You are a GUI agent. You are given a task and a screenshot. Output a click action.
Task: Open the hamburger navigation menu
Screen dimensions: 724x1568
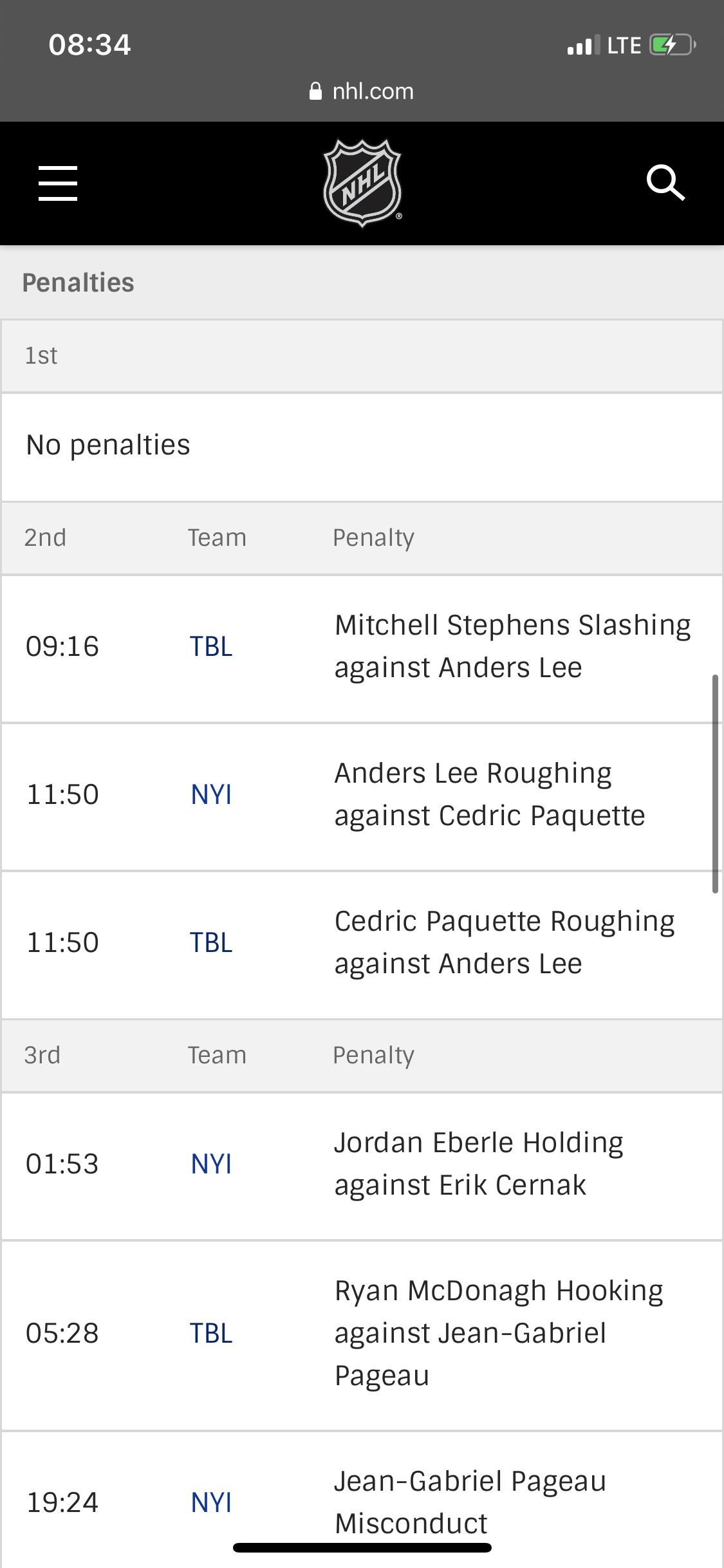(x=58, y=183)
